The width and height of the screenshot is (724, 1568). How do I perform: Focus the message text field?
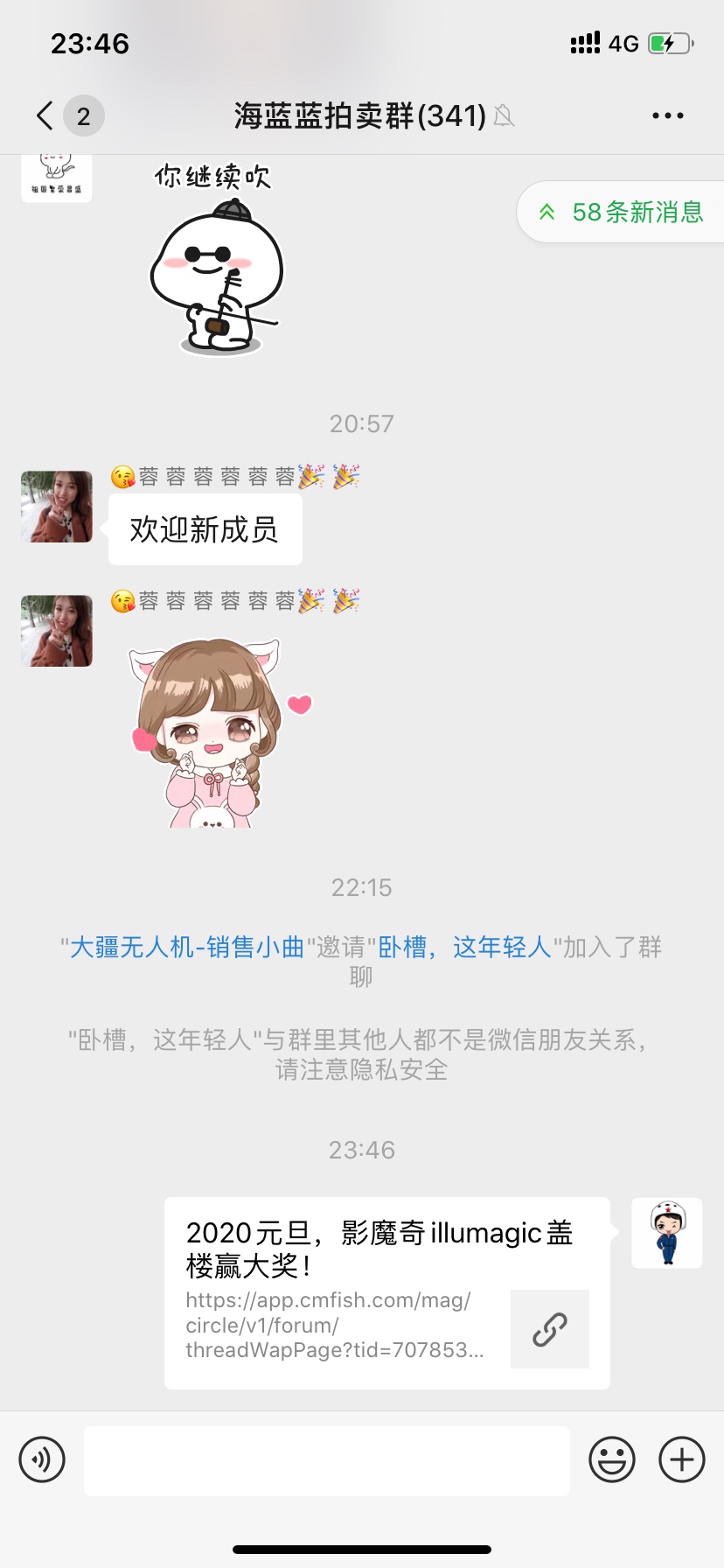pos(327,1461)
